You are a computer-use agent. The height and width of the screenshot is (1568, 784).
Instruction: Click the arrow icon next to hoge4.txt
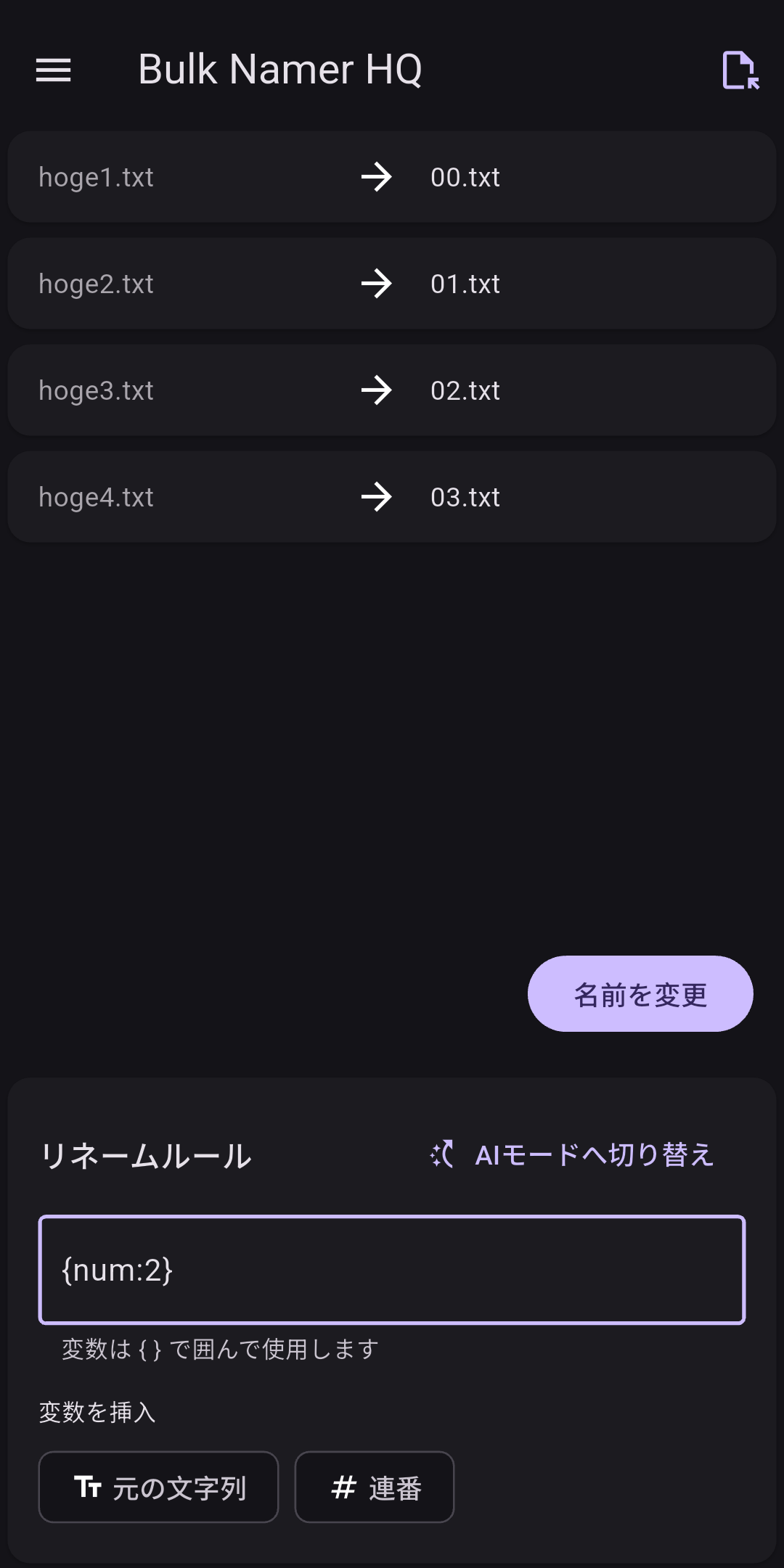click(376, 496)
